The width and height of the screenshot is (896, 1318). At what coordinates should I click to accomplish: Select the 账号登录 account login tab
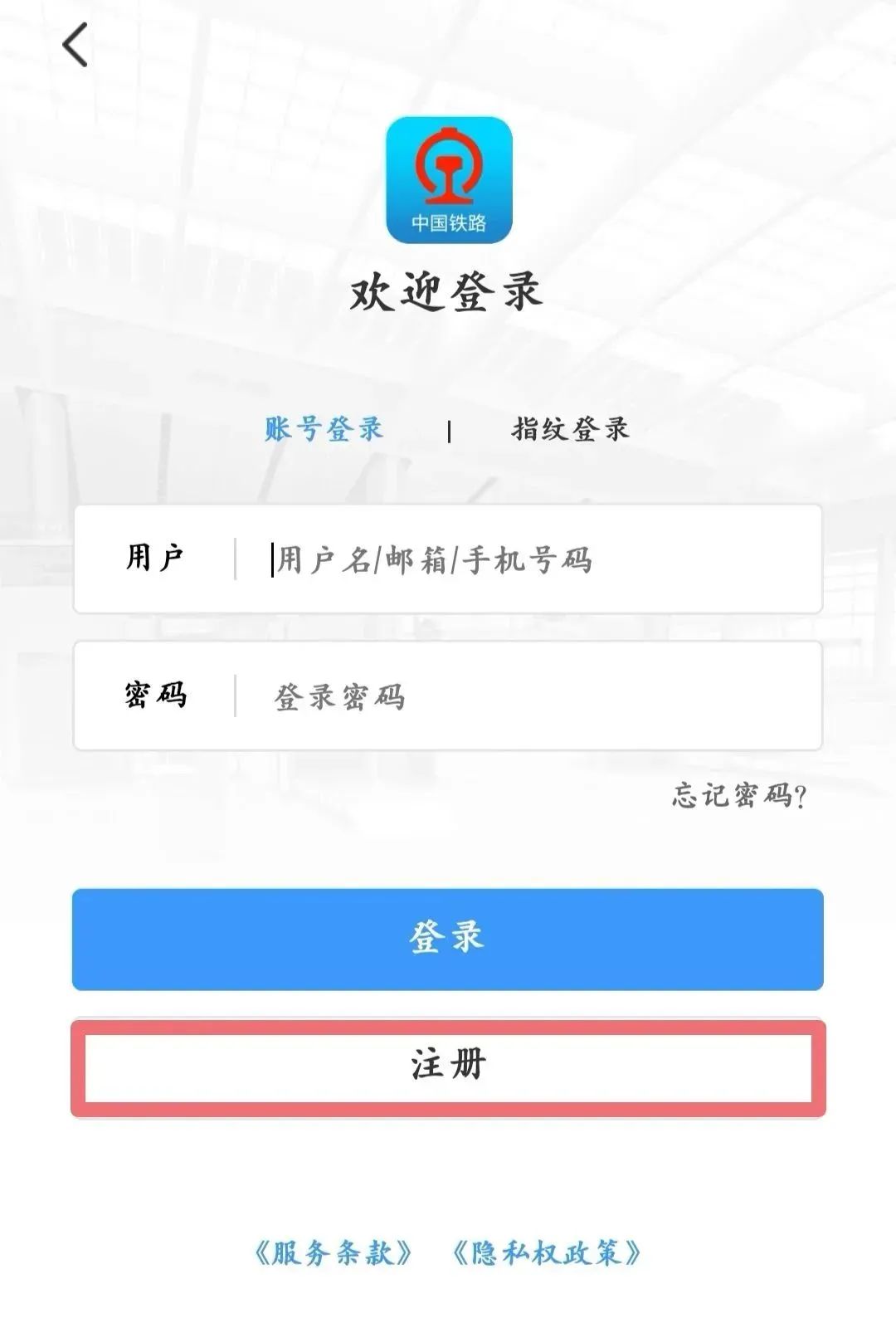(x=324, y=430)
